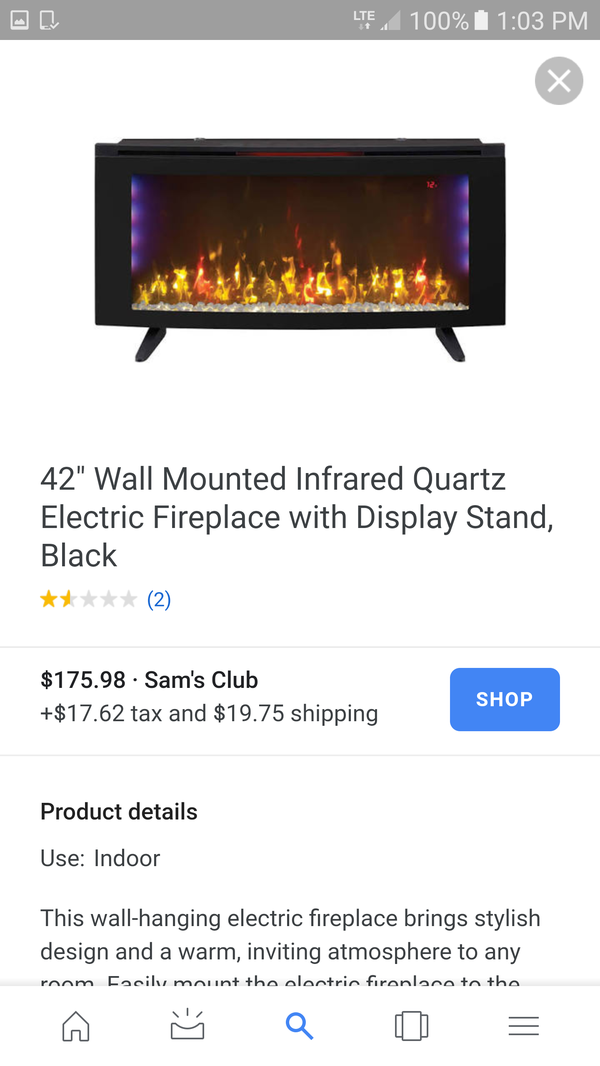Open the hamburger menu

point(523,1025)
